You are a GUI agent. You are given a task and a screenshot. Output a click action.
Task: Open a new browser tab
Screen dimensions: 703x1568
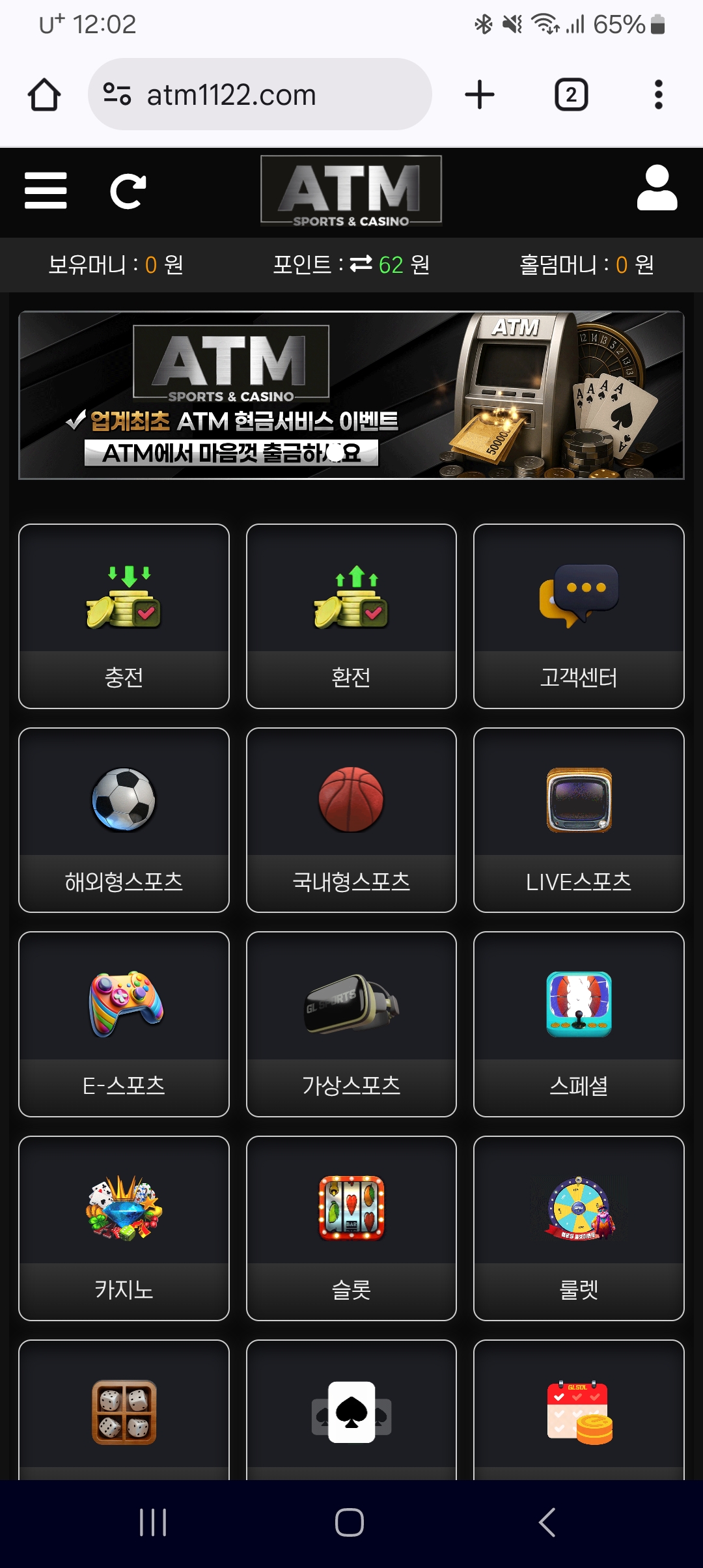[x=480, y=95]
